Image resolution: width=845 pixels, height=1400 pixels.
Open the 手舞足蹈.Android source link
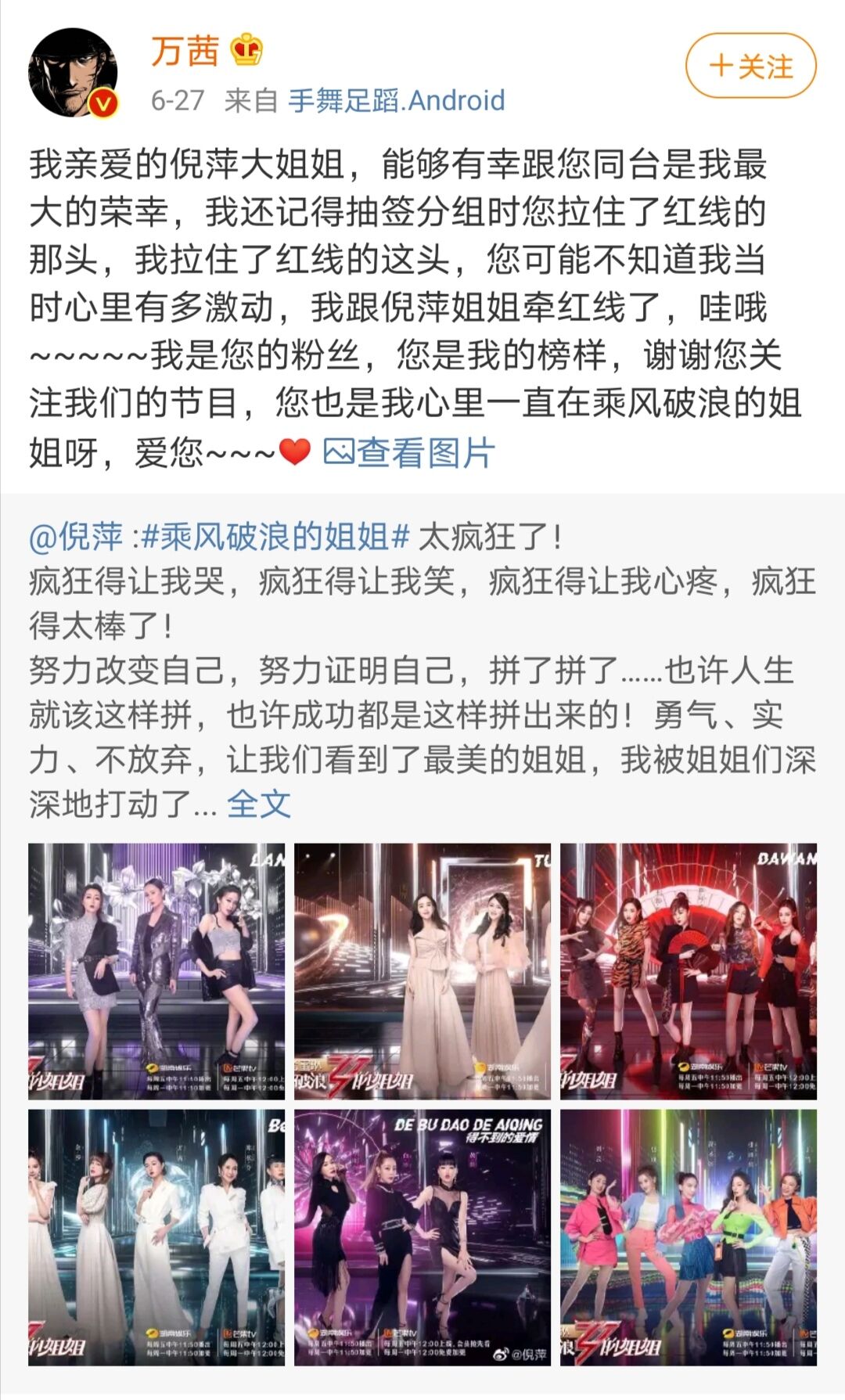coord(396,101)
